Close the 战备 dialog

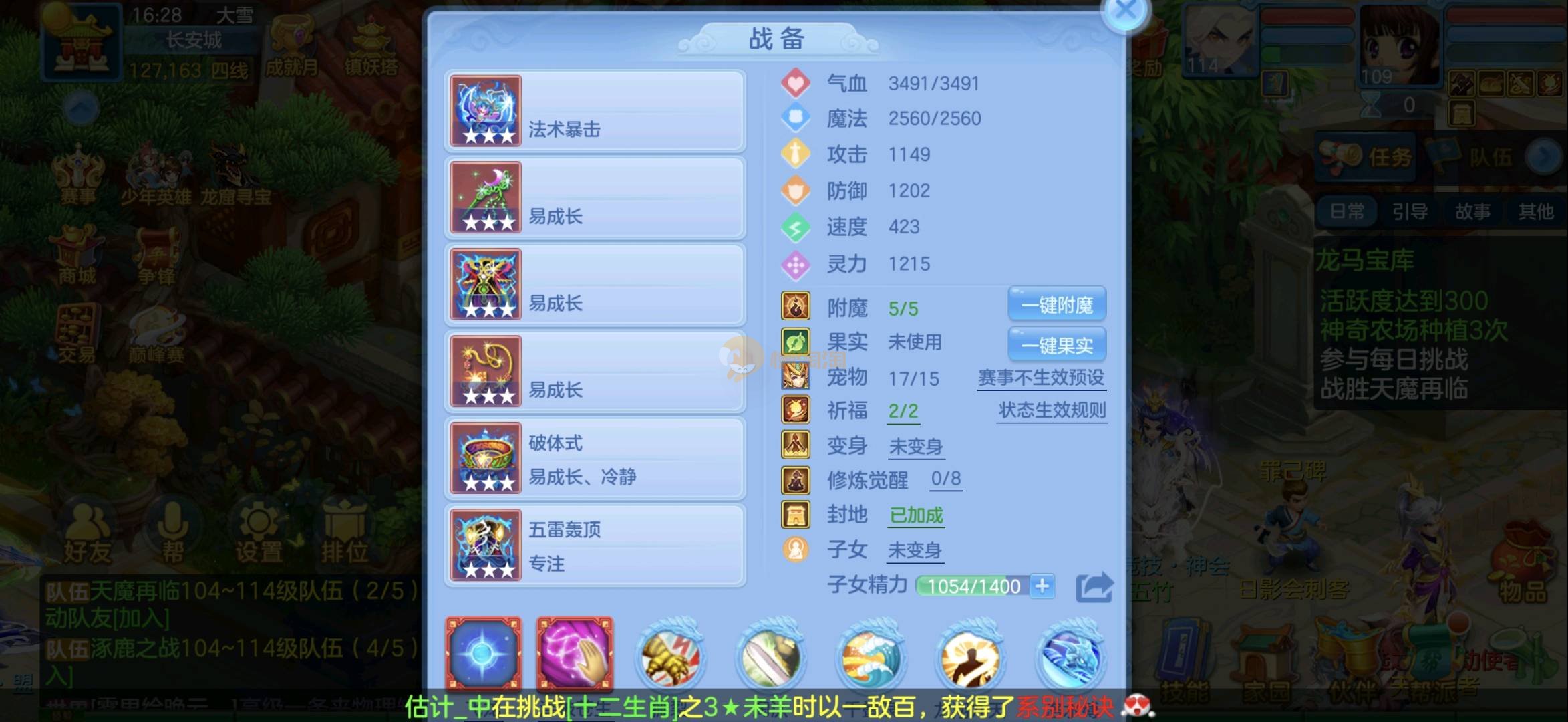[x=1126, y=12]
